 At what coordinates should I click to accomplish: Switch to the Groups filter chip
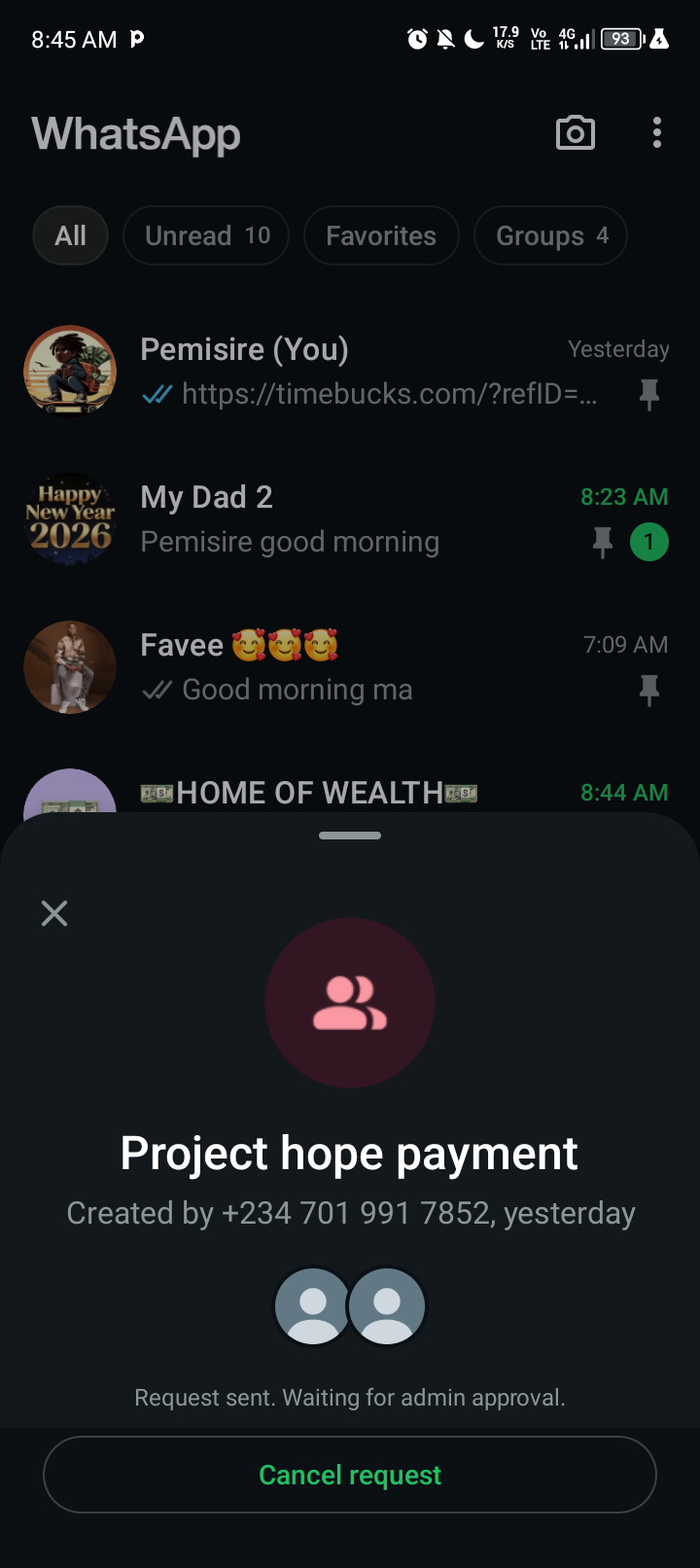coord(550,235)
